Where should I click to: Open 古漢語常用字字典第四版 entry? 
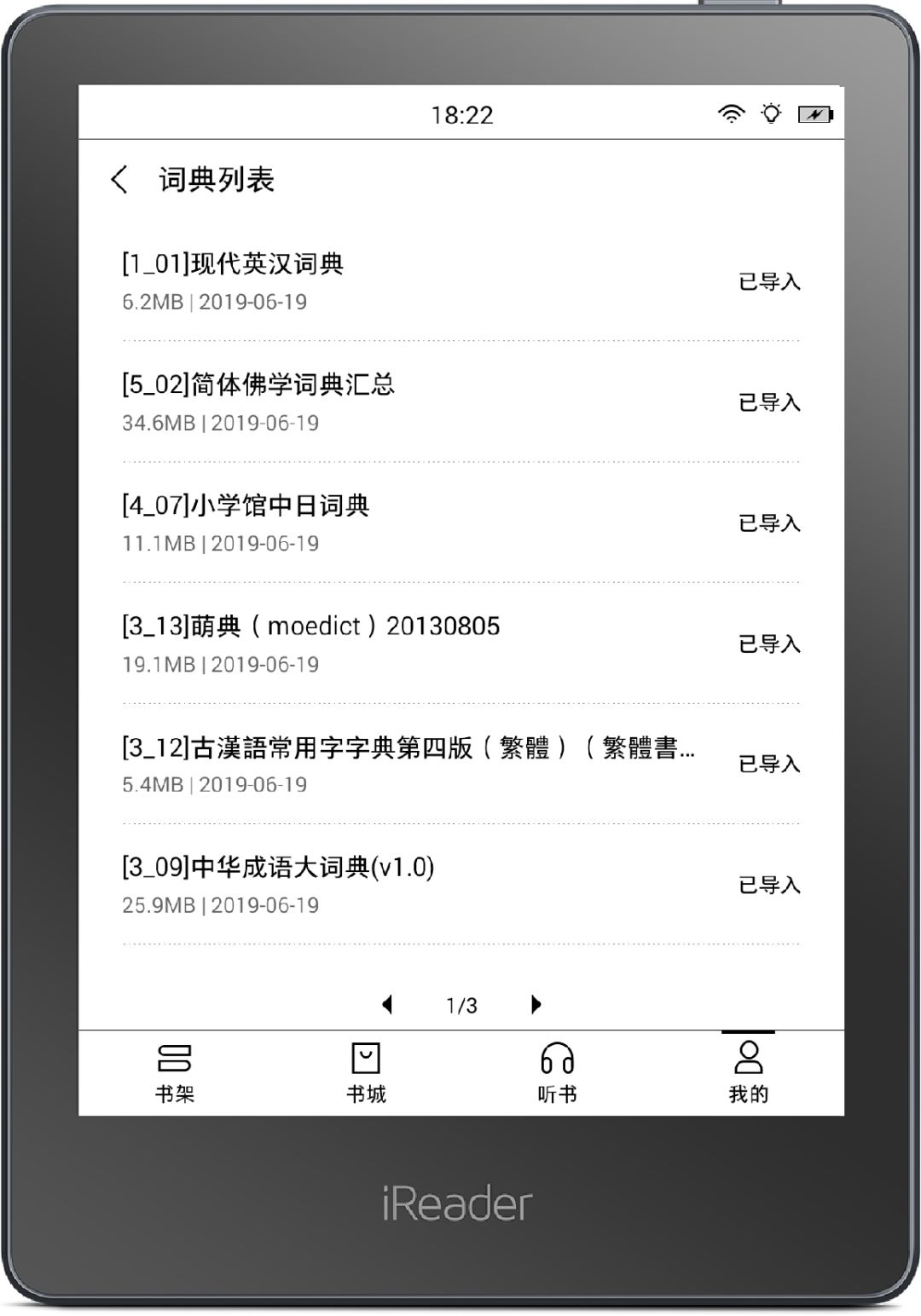pyautogui.click(x=460, y=764)
